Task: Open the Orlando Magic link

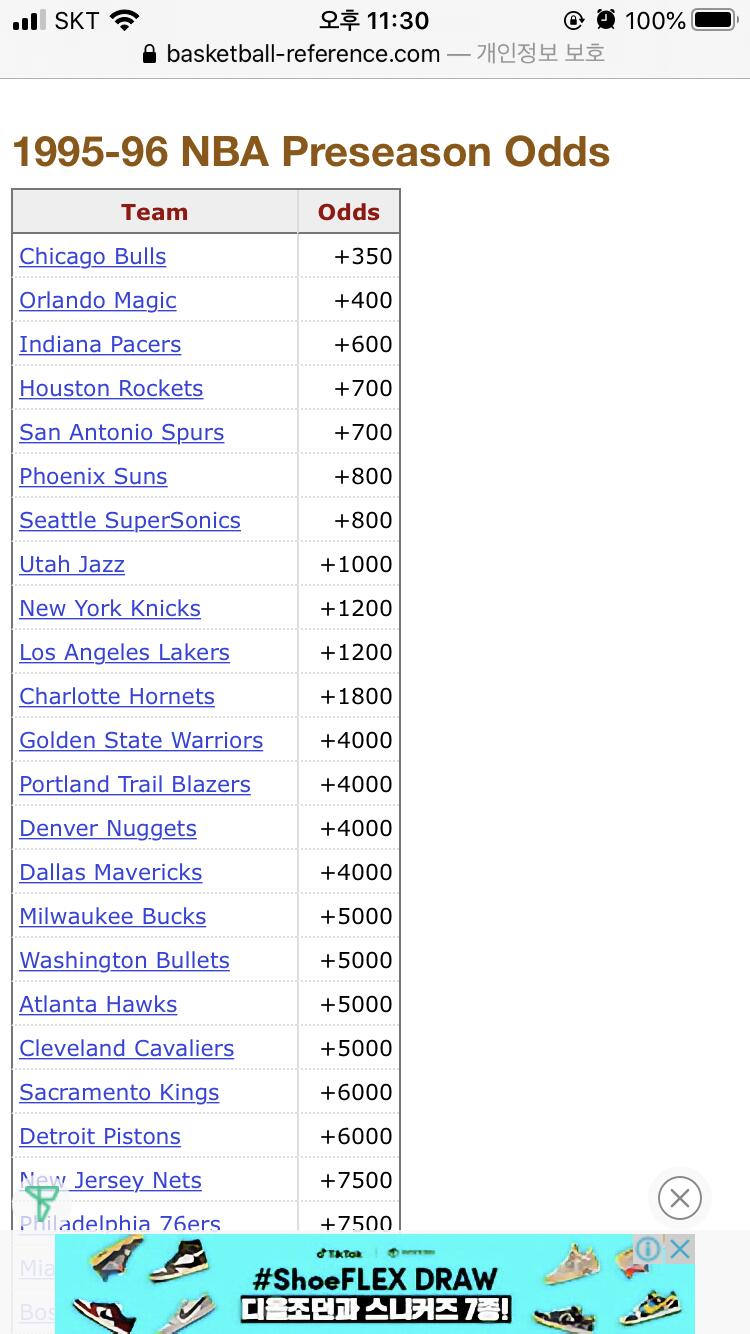Action: coord(98,300)
